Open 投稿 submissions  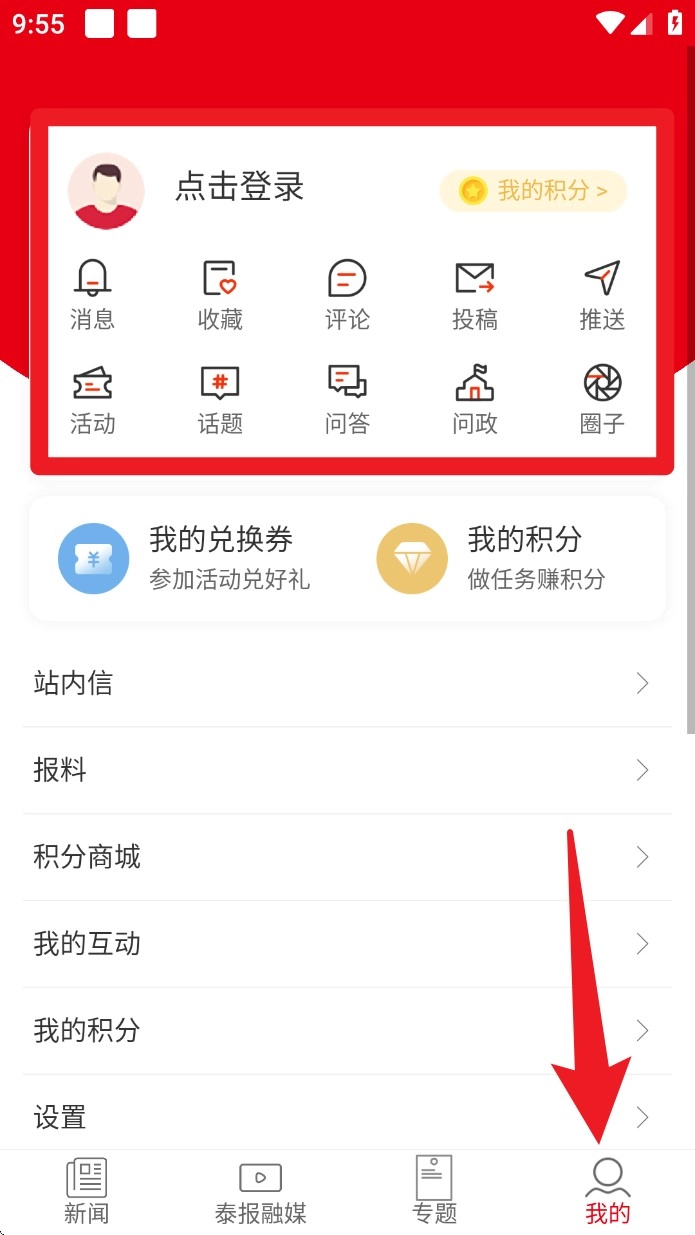474,294
